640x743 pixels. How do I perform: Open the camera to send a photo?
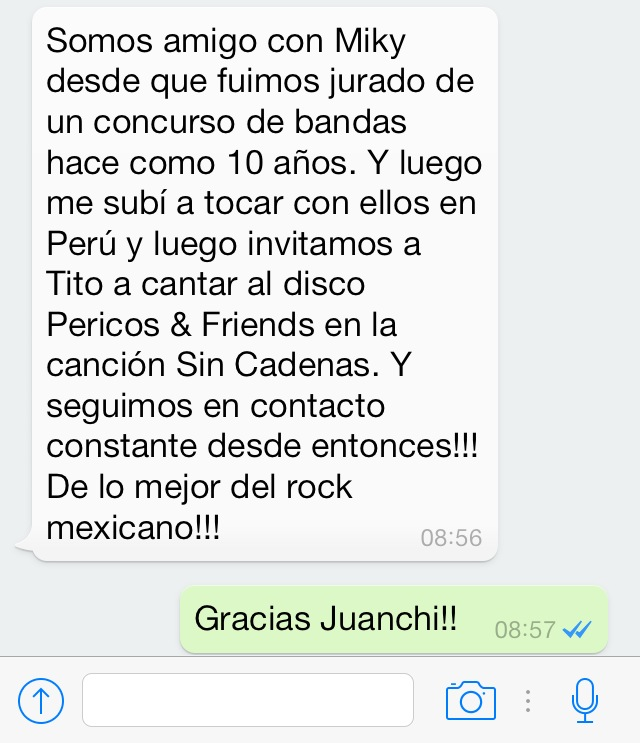coord(471,700)
